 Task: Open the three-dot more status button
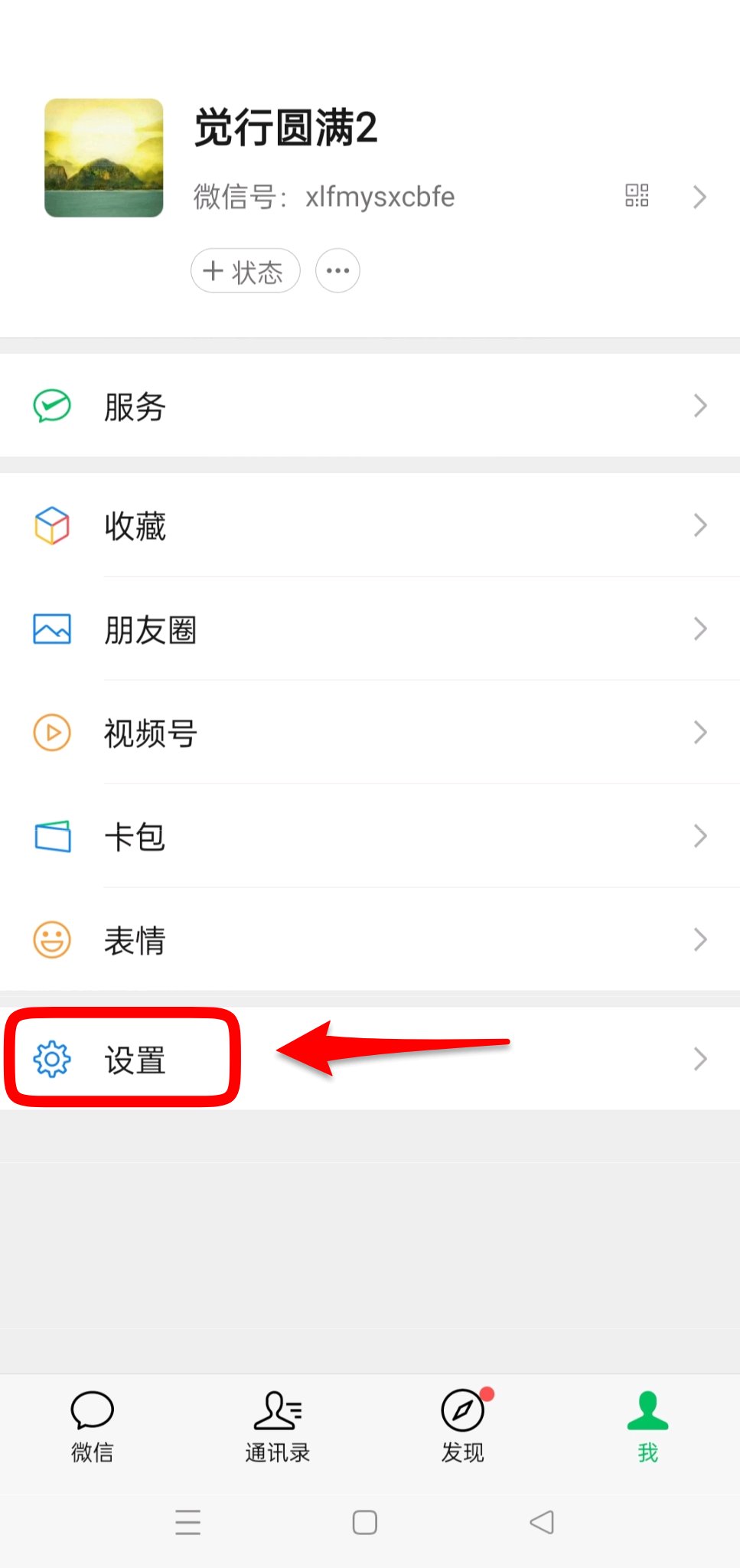point(337,271)
